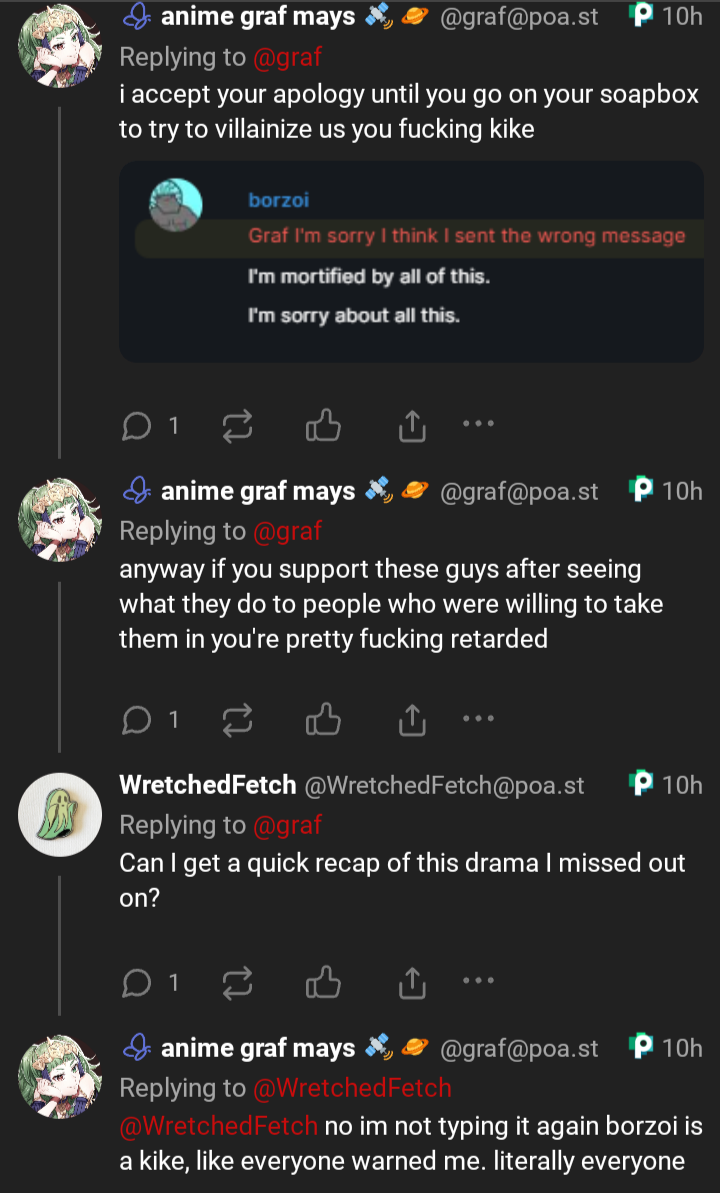The image size is (720, 1193).
Task: Like WretchedFetch's post asking for a recap
Action: [x=323, y=984]
